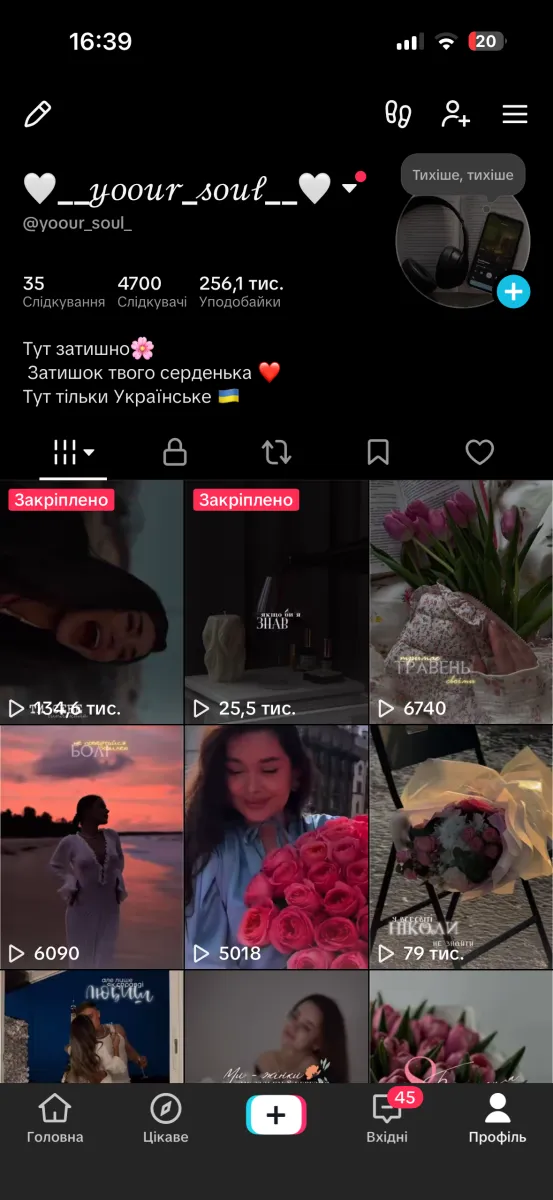The width and height of the screenshot is (553, 1200).
Task: Open the tulips video with 6740 views
Action: pos(461,601)
